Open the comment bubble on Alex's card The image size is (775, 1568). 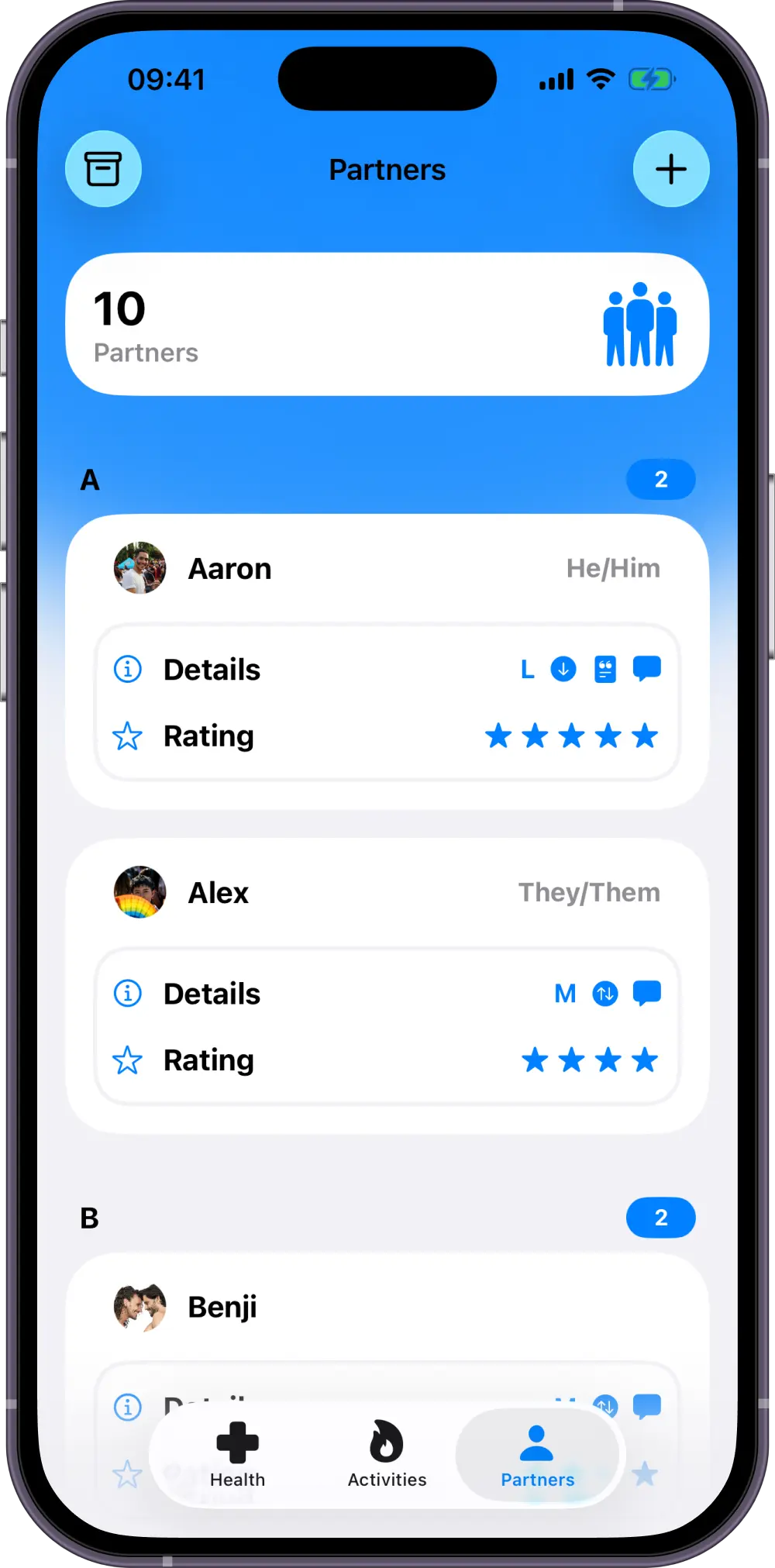click(x=648, y=993)
